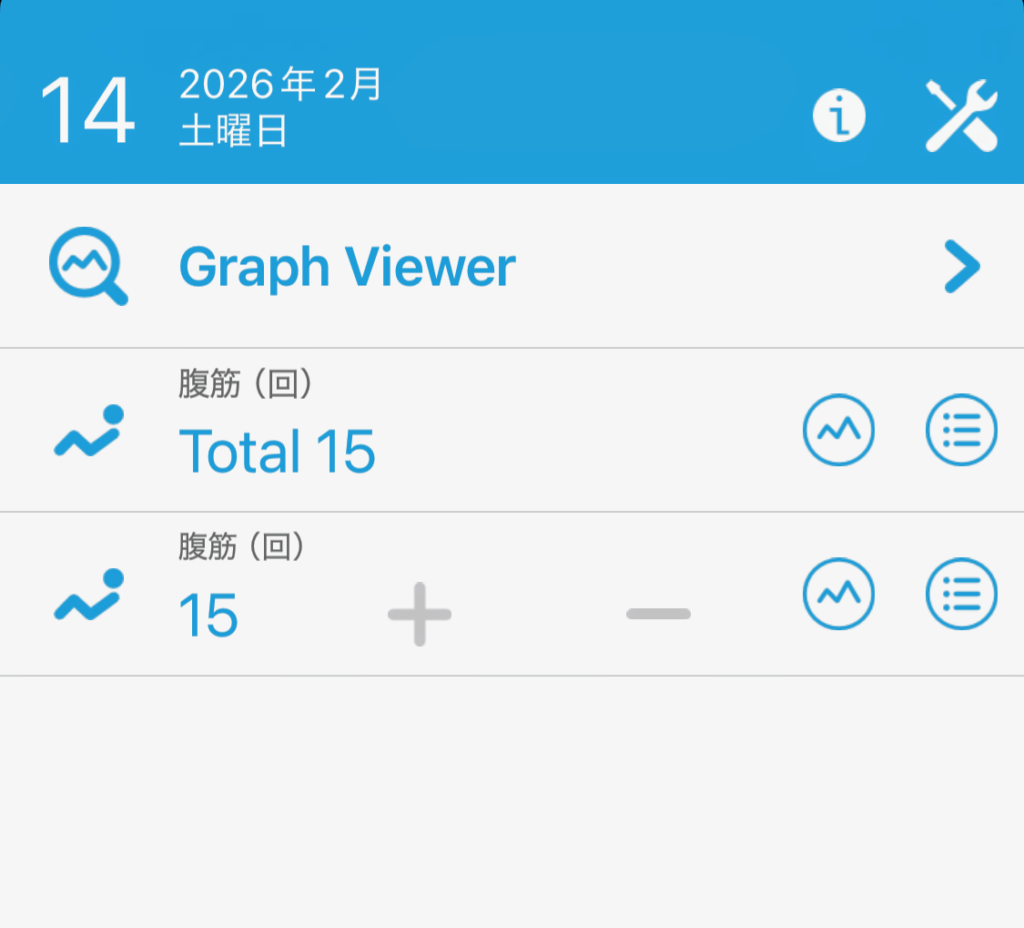Open the record list for Total 15
This screenshot has height=928, width=1024.
[x=961, y=431]
